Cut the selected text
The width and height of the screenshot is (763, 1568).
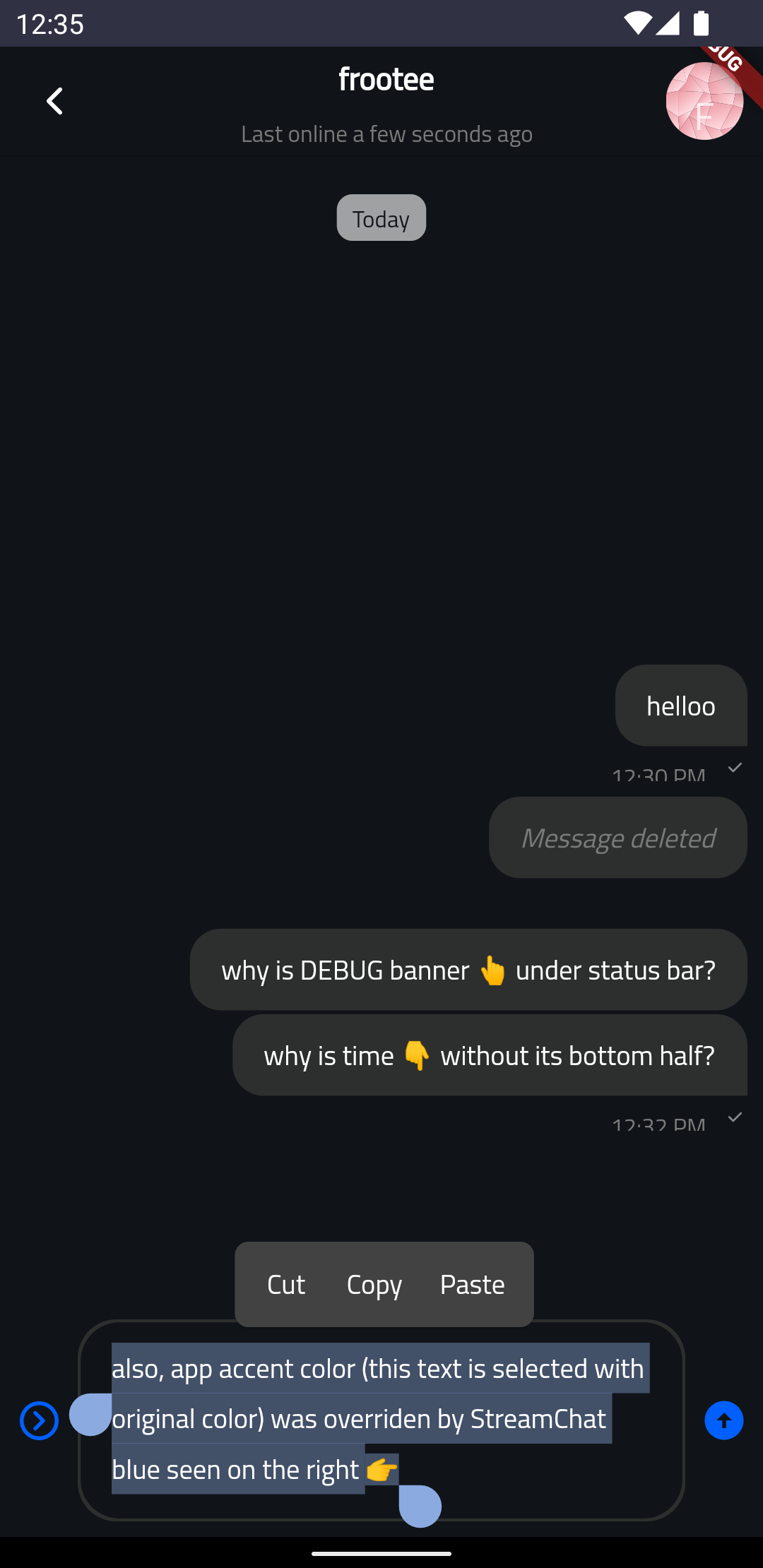286,1285
